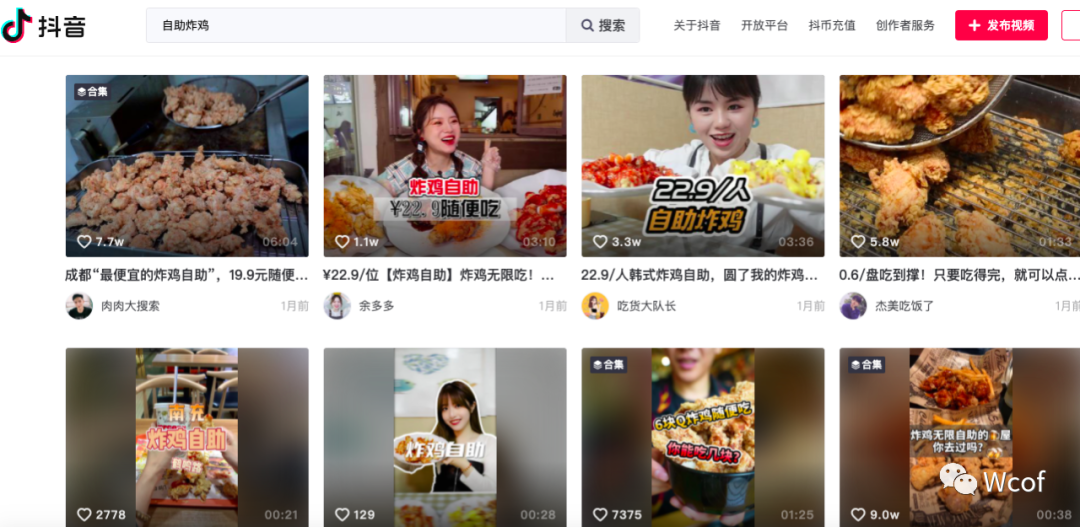Viewport: 1080px width, 527px height.
Task: Open 杰美吃饭了's profile
Action: coord(903,306)
